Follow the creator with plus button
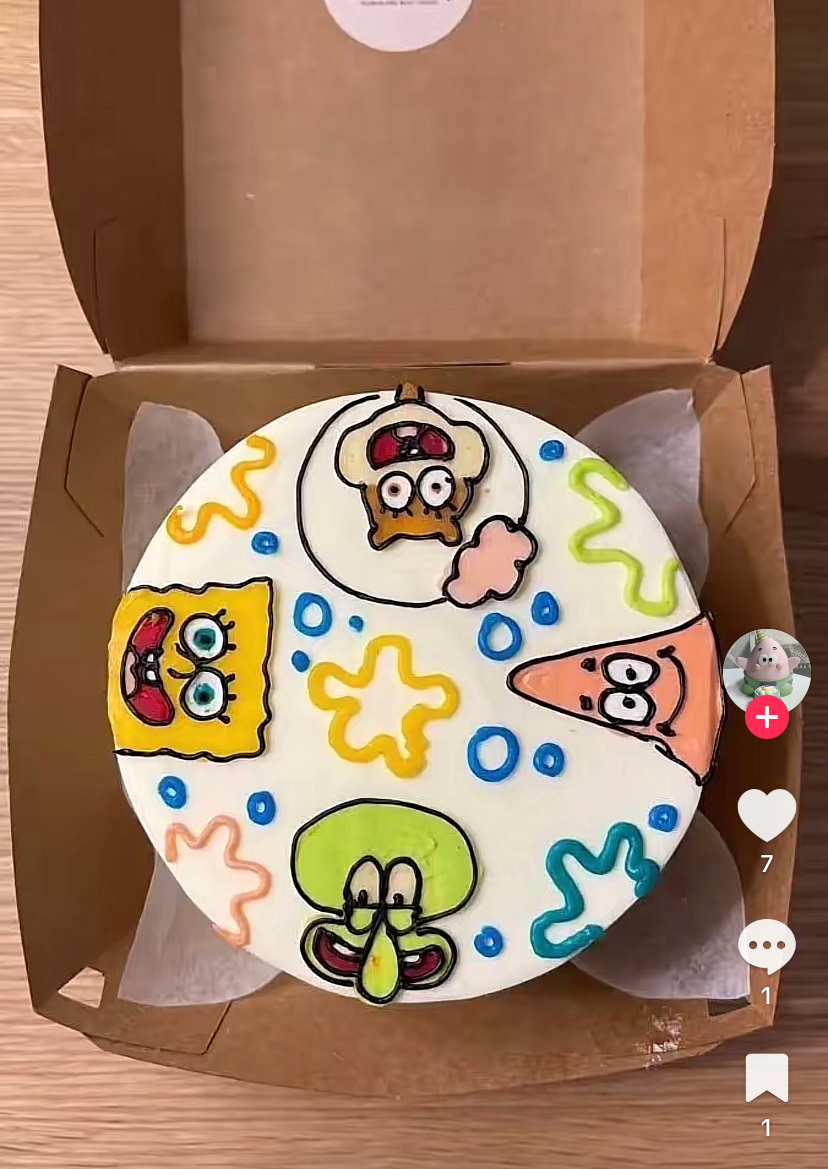This screenshot has width=828, height=1169. 766,717
